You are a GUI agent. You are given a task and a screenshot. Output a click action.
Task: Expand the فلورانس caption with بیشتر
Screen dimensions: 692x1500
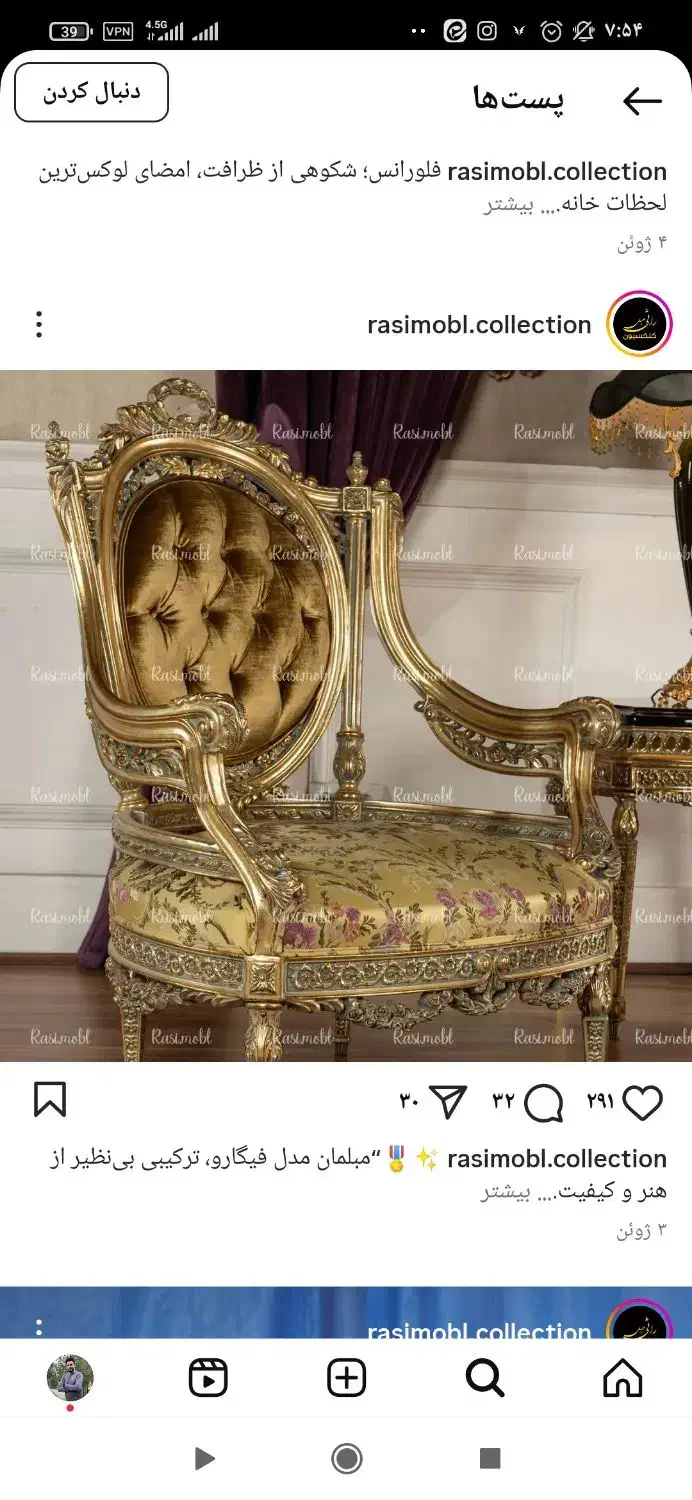(x=511, y=204)
